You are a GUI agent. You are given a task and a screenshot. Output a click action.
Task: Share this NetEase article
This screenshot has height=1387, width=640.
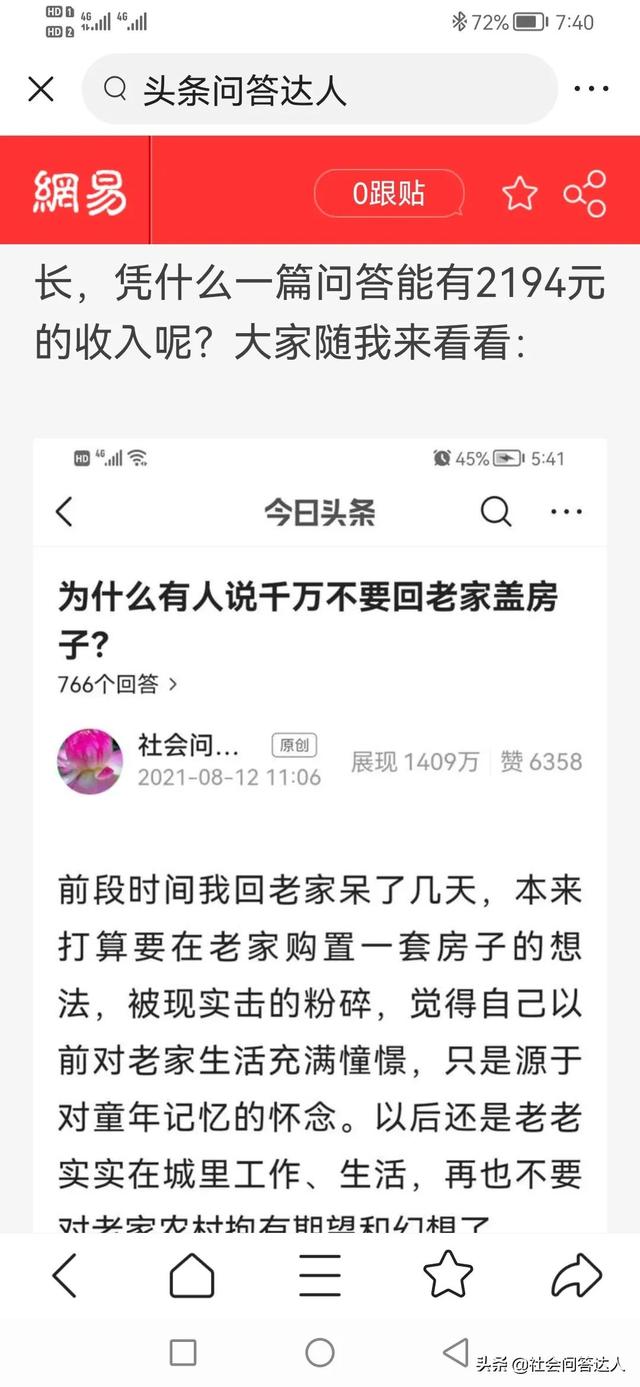coord(585,193)
